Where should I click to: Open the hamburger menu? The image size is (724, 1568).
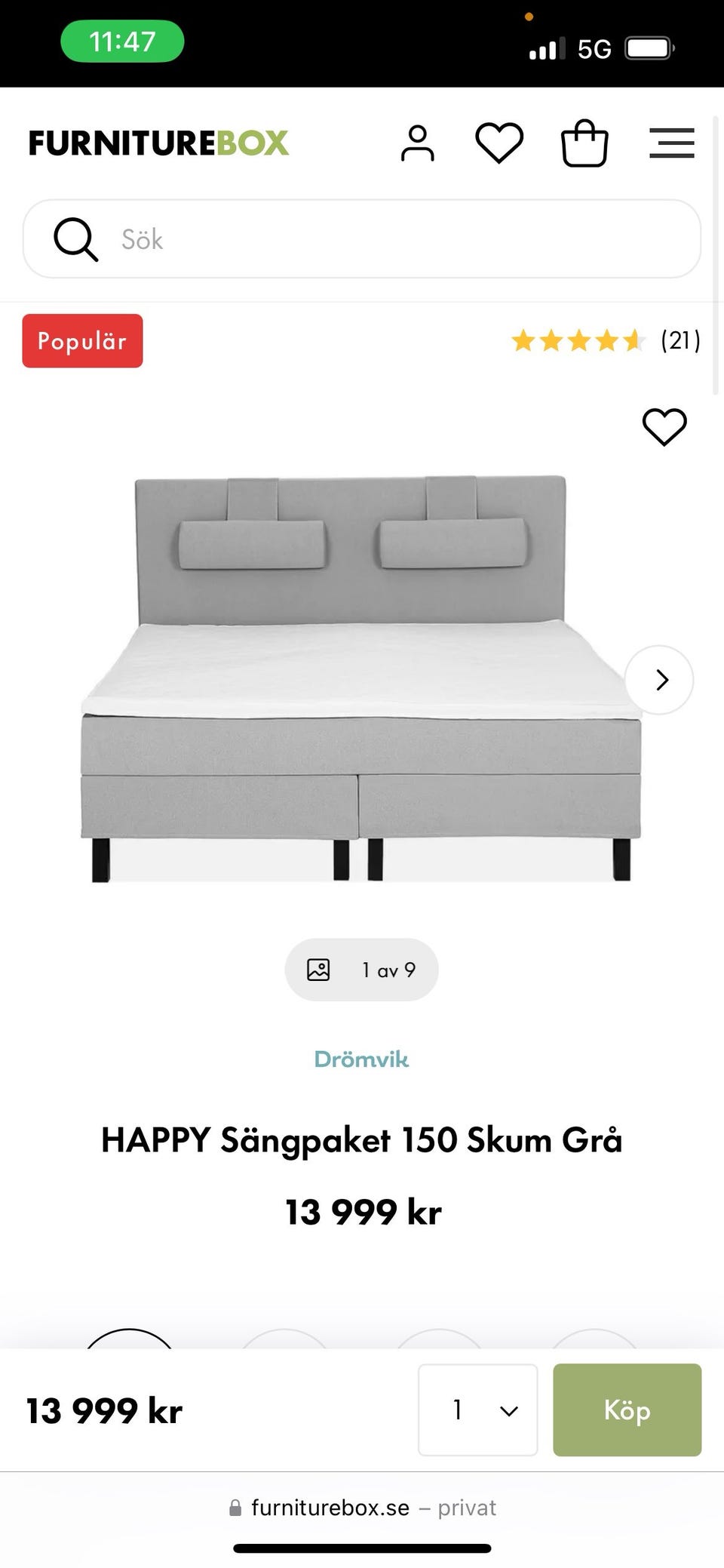pos(671,143)
